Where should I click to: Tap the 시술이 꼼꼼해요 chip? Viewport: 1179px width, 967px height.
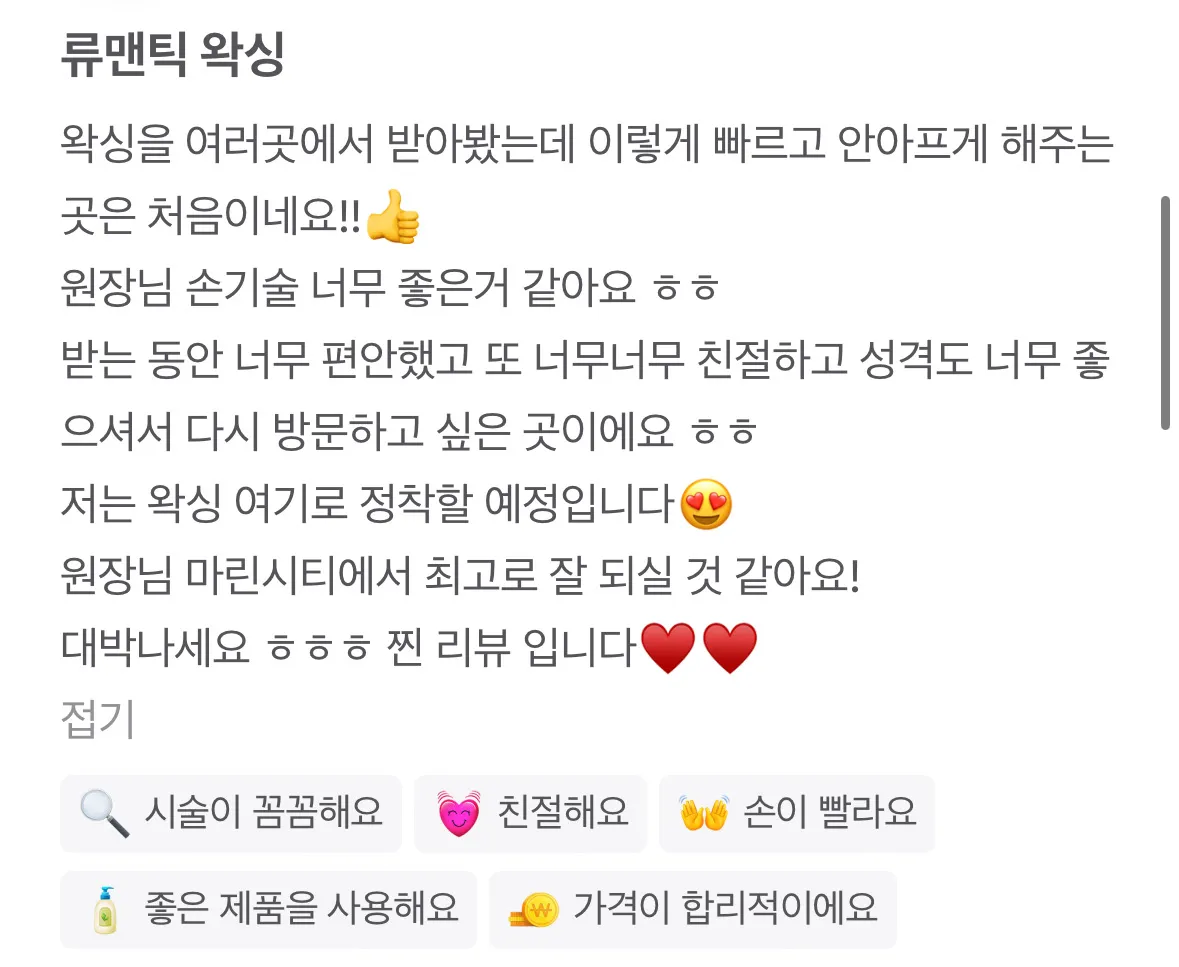(x=231, y=813)
